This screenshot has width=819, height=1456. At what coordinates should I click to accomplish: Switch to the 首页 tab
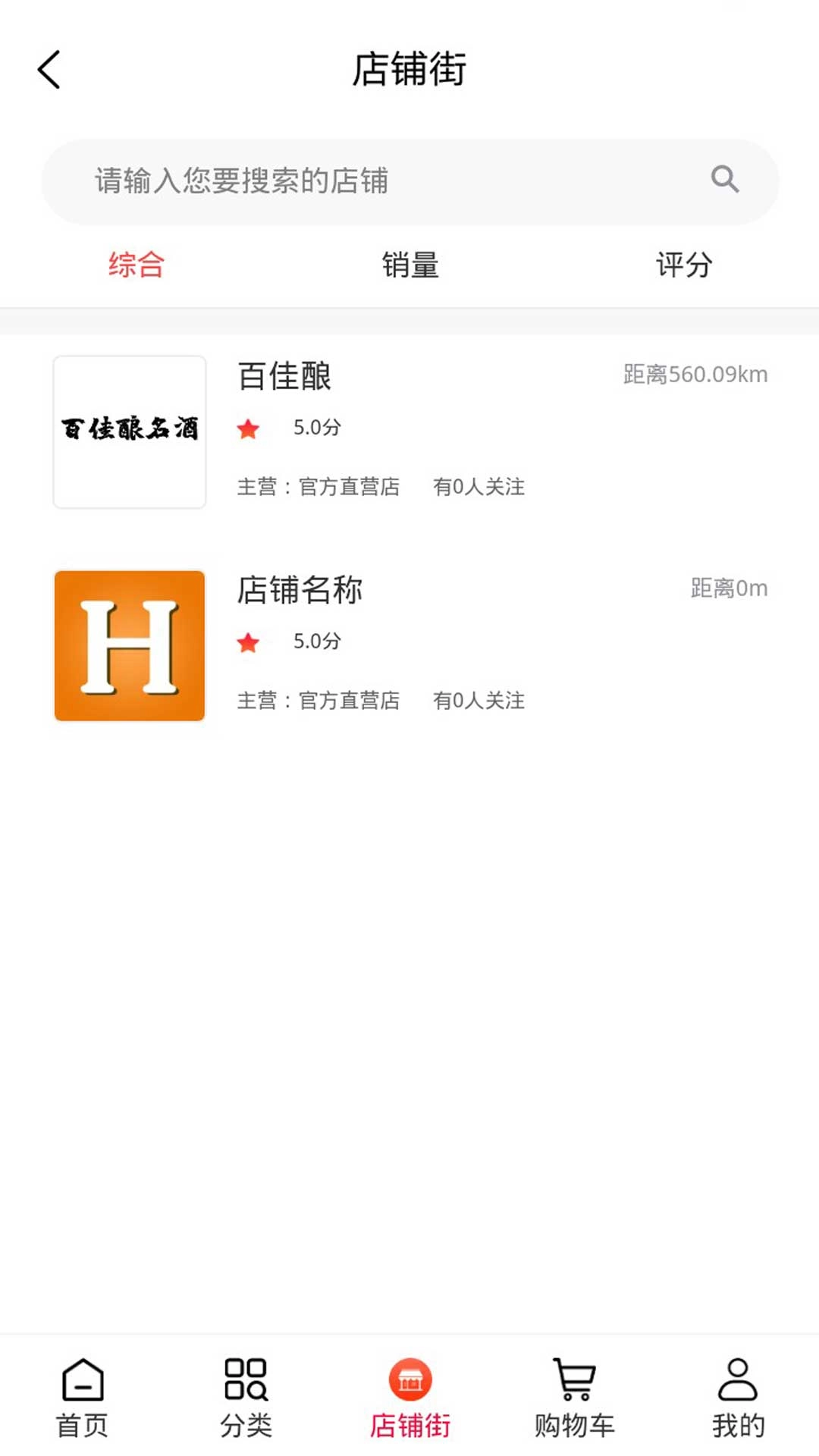click(82, 1398)
